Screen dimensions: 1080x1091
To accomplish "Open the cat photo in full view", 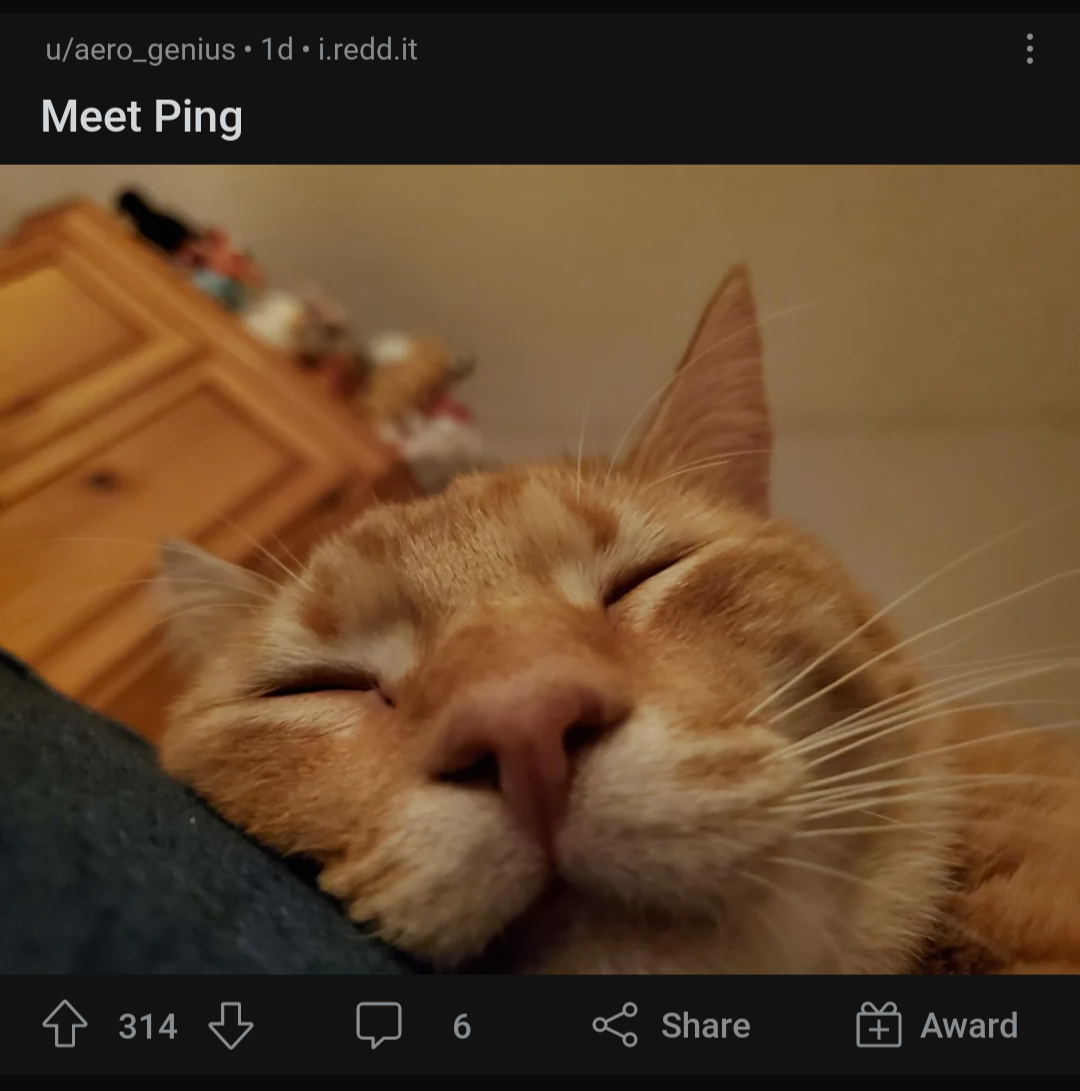I will tap(540, 569).
